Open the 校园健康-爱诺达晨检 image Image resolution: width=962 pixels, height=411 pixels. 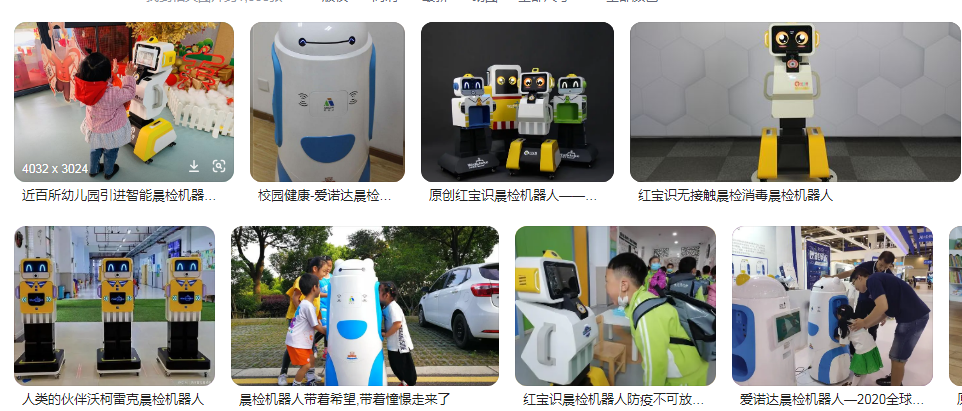click(327, 100)
